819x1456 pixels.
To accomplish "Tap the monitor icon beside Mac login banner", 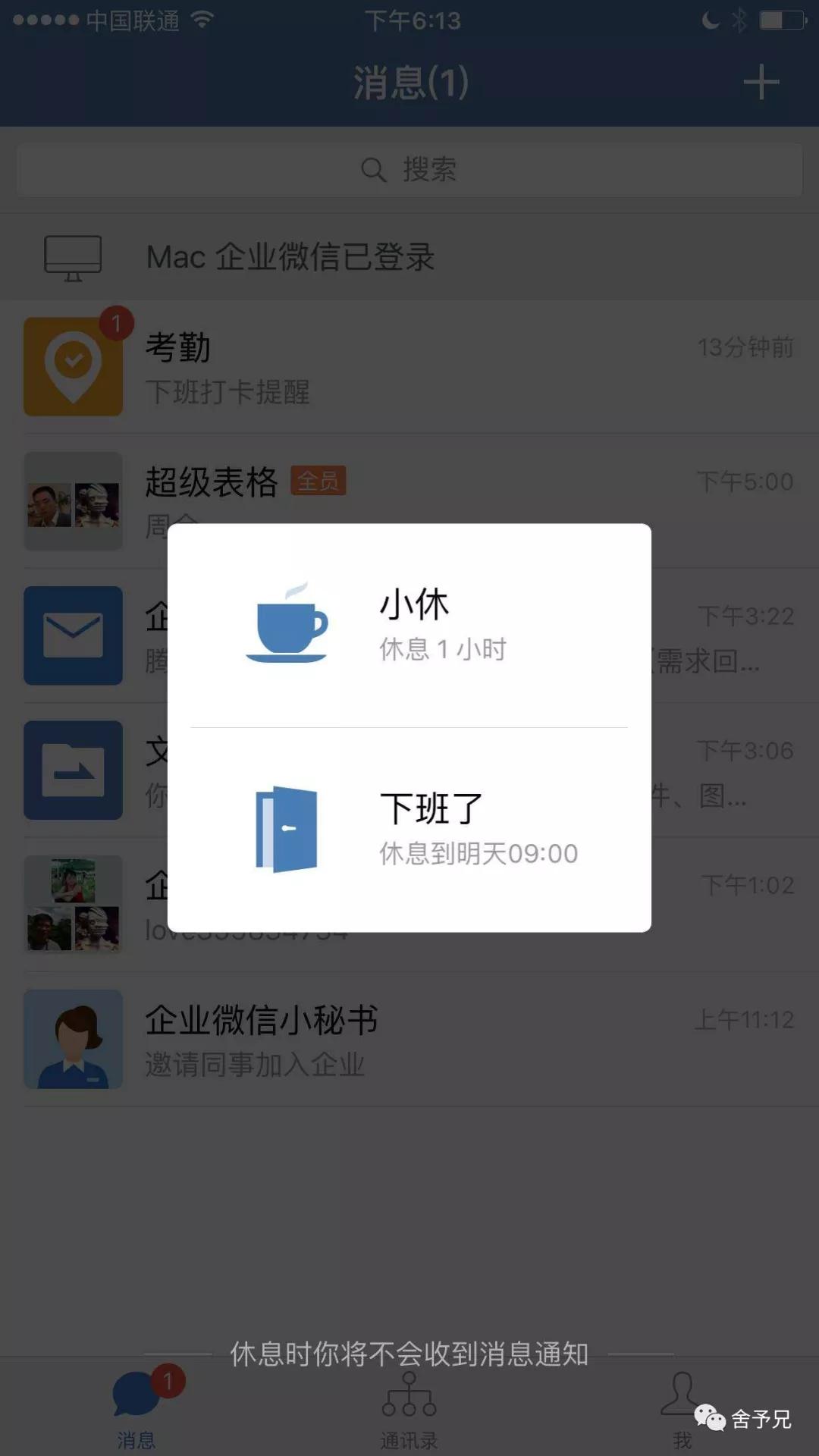I will tap(72, 256).
